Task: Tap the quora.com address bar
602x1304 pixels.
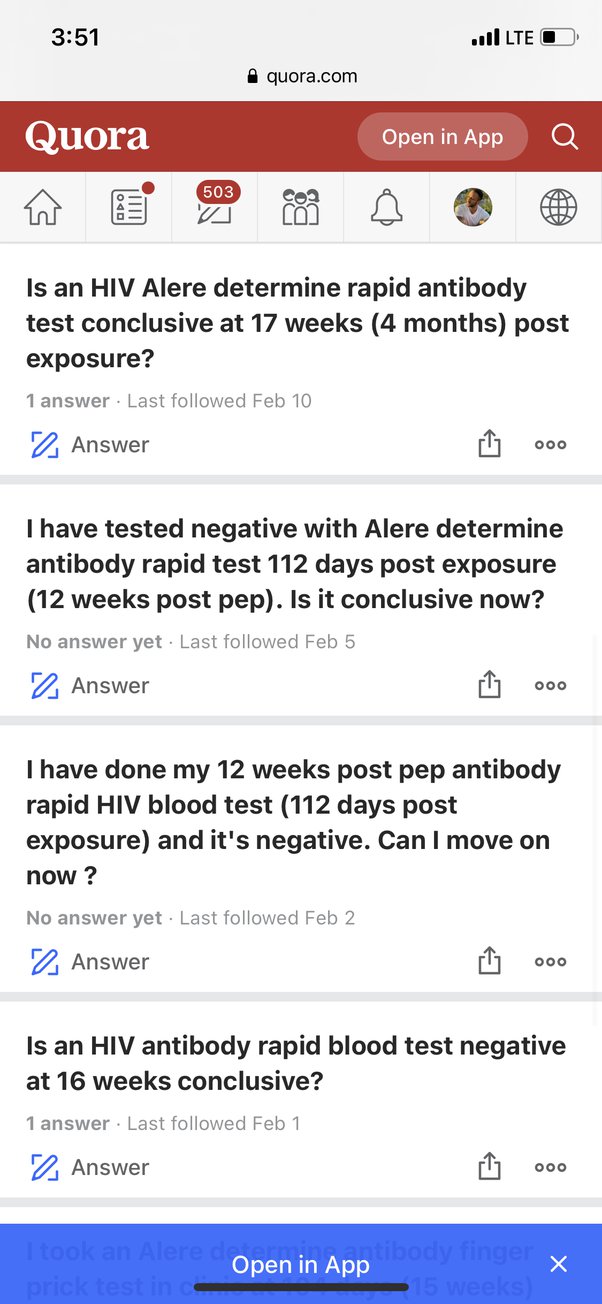Action: [301, 76]
